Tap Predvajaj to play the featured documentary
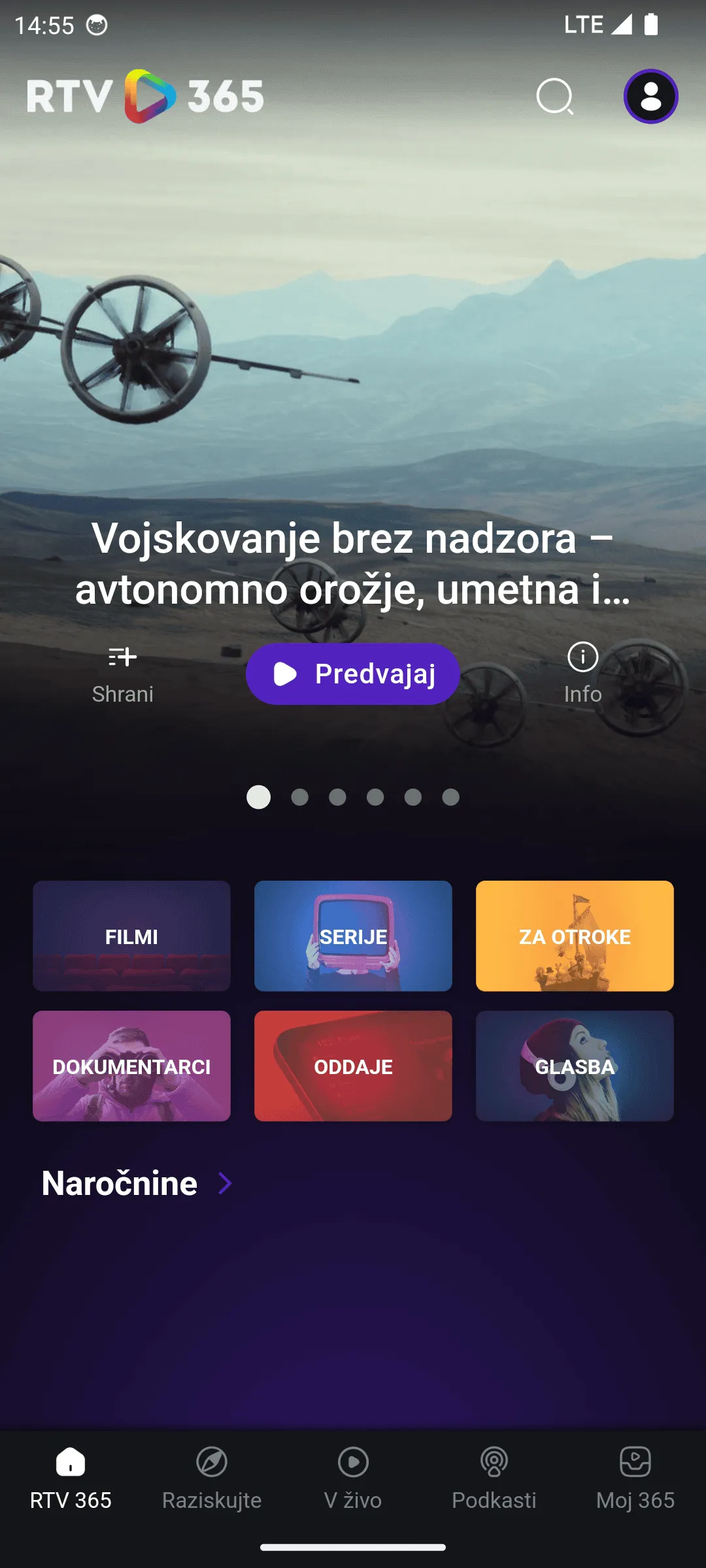The image size is (706, 1568). 353,674
